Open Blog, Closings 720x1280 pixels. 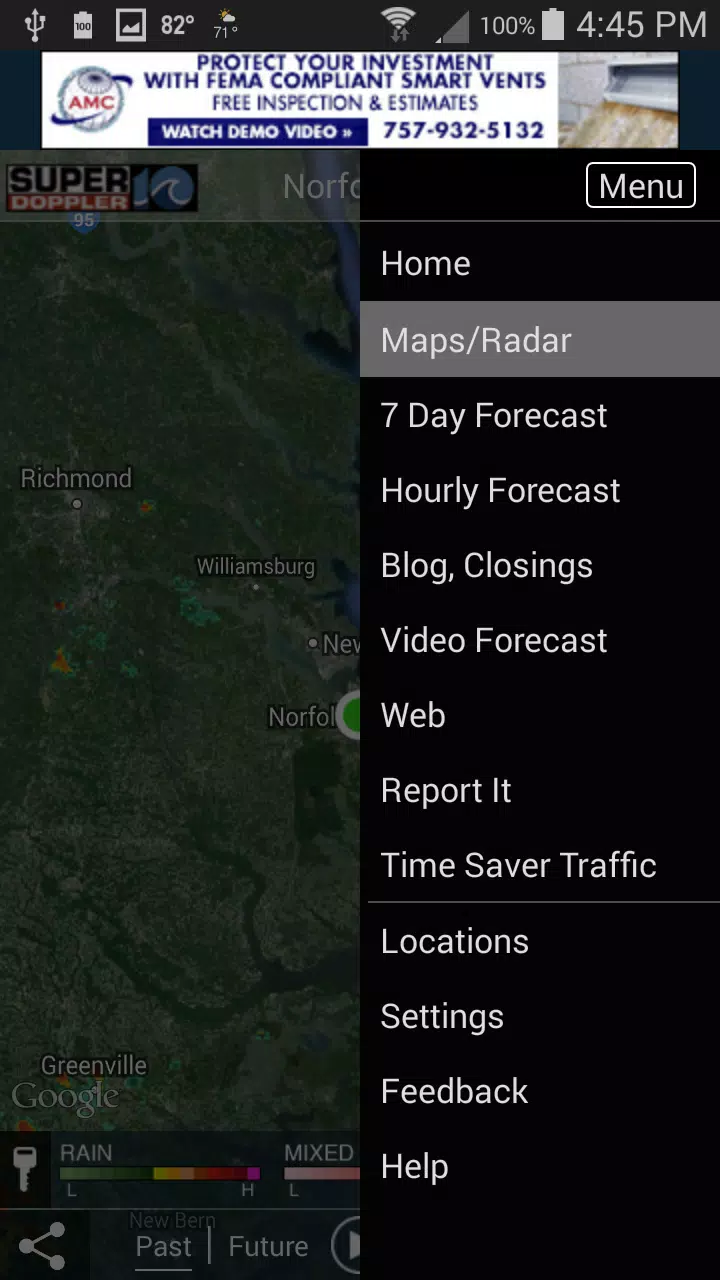487,565
